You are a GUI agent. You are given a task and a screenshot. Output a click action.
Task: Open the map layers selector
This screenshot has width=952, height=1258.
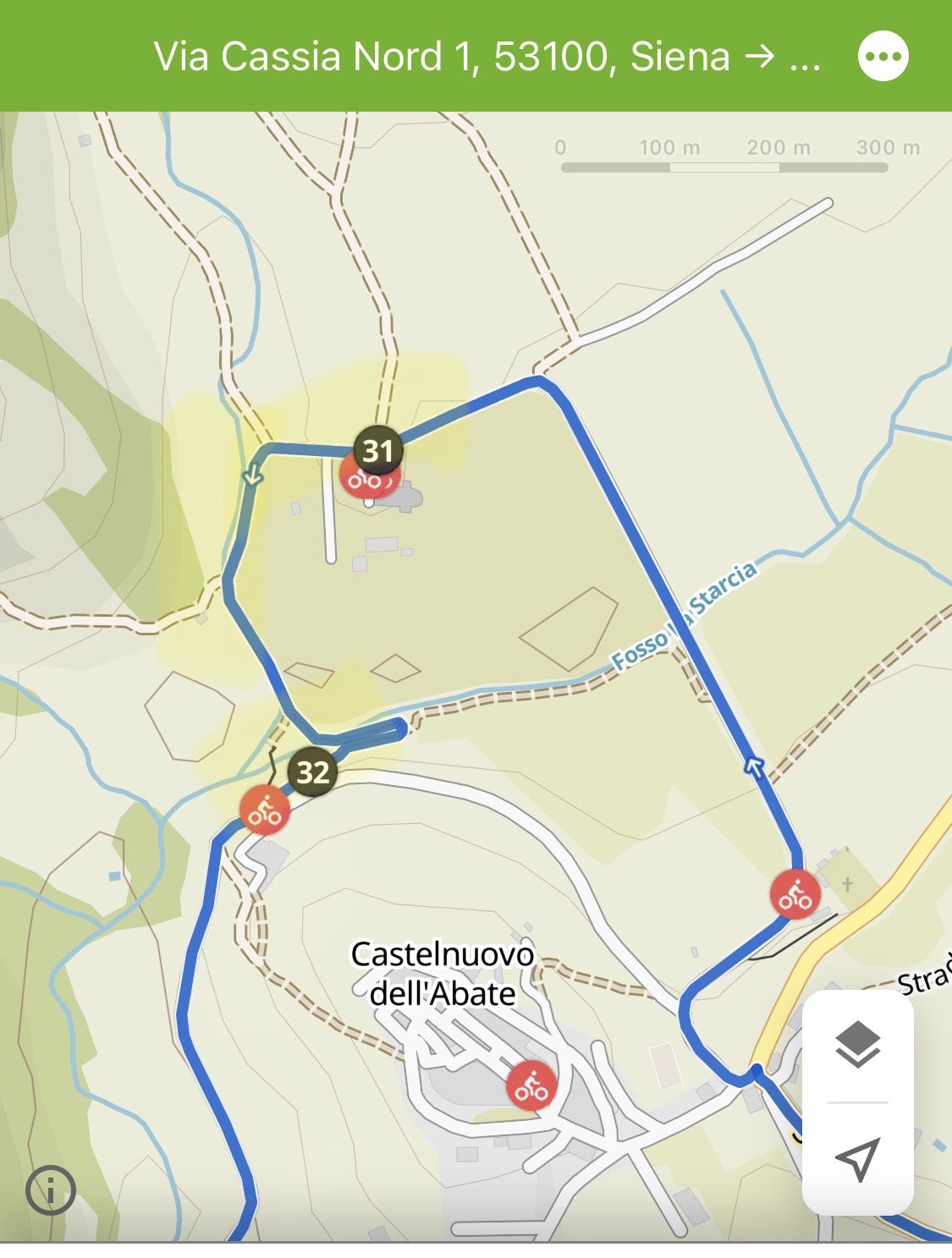857,1045
